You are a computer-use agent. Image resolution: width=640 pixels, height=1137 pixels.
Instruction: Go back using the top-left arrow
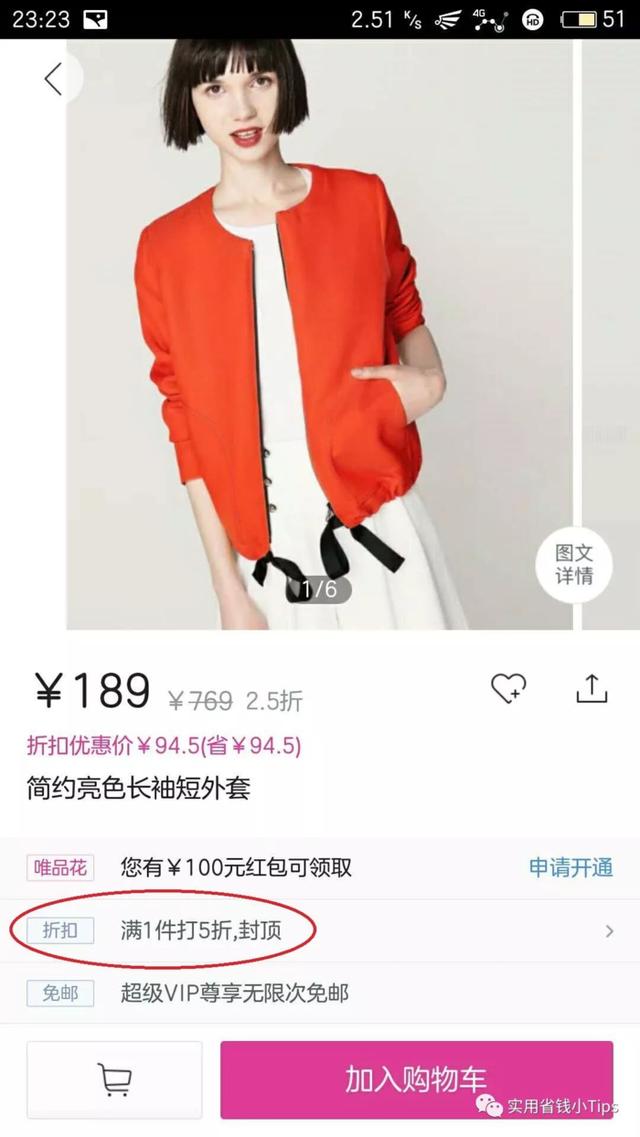pos(53,78)
